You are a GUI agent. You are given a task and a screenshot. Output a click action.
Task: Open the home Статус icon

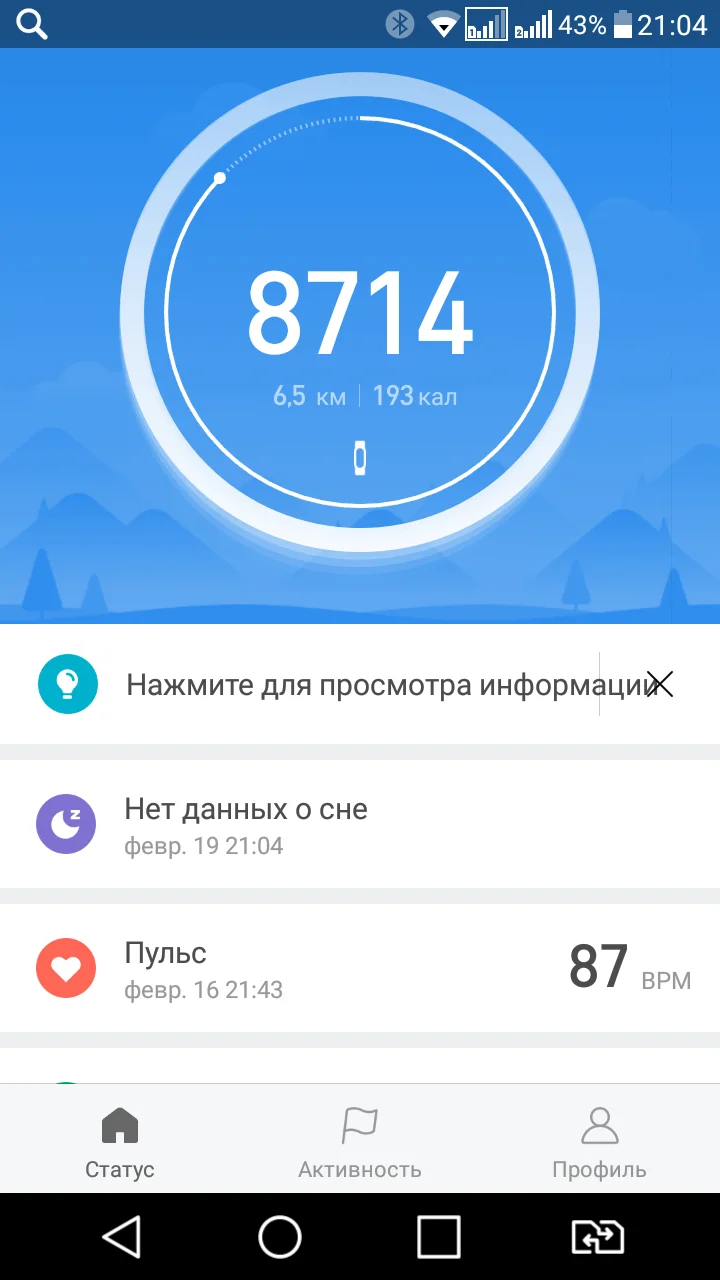coord(119,1125)
